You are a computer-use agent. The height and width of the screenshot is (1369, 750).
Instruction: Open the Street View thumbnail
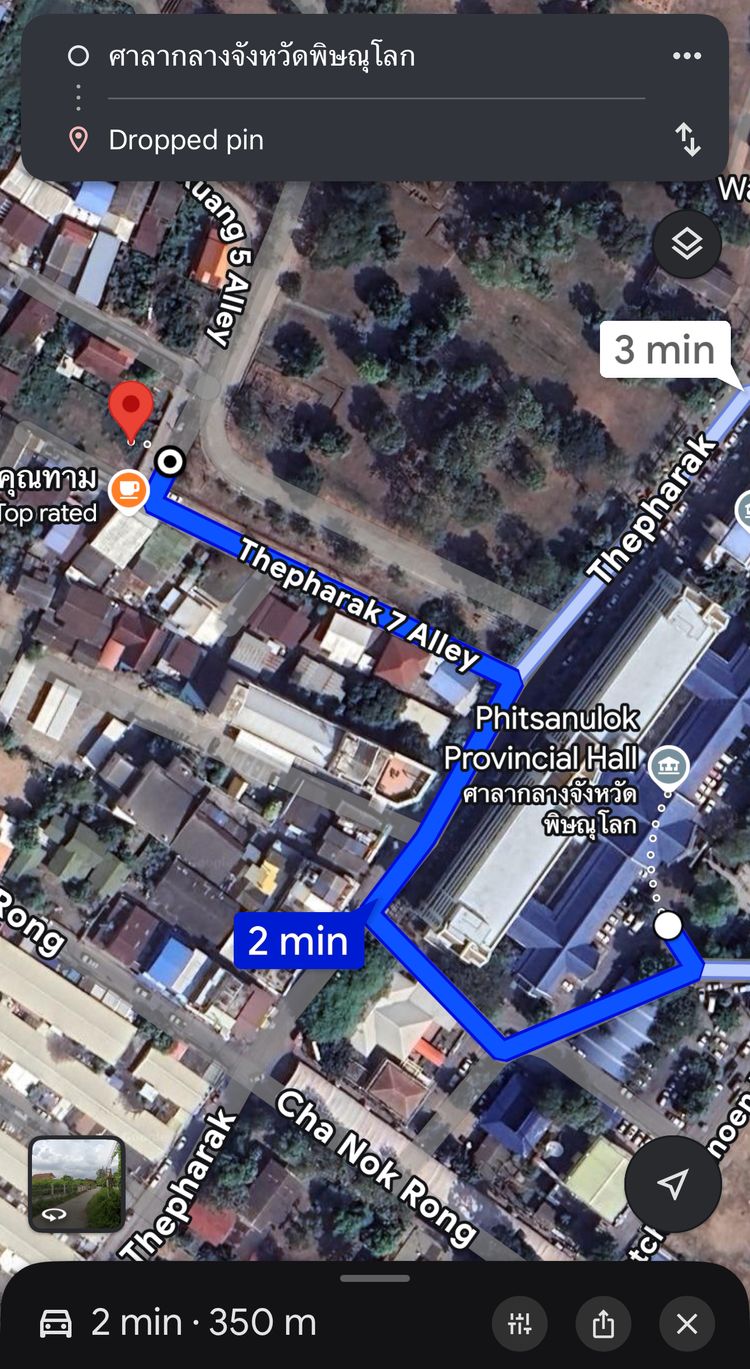tap(77, 1184)
